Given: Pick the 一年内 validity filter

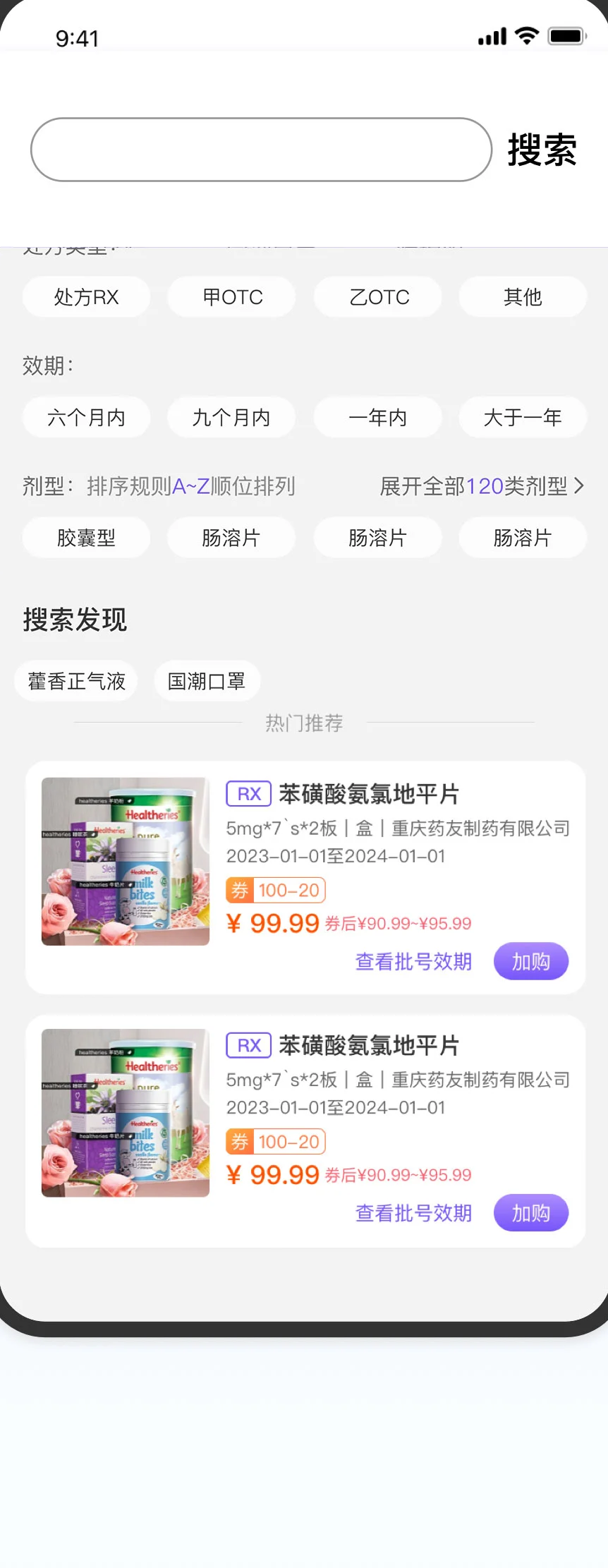Looking at the screenshot, I should tap(377, 417).
